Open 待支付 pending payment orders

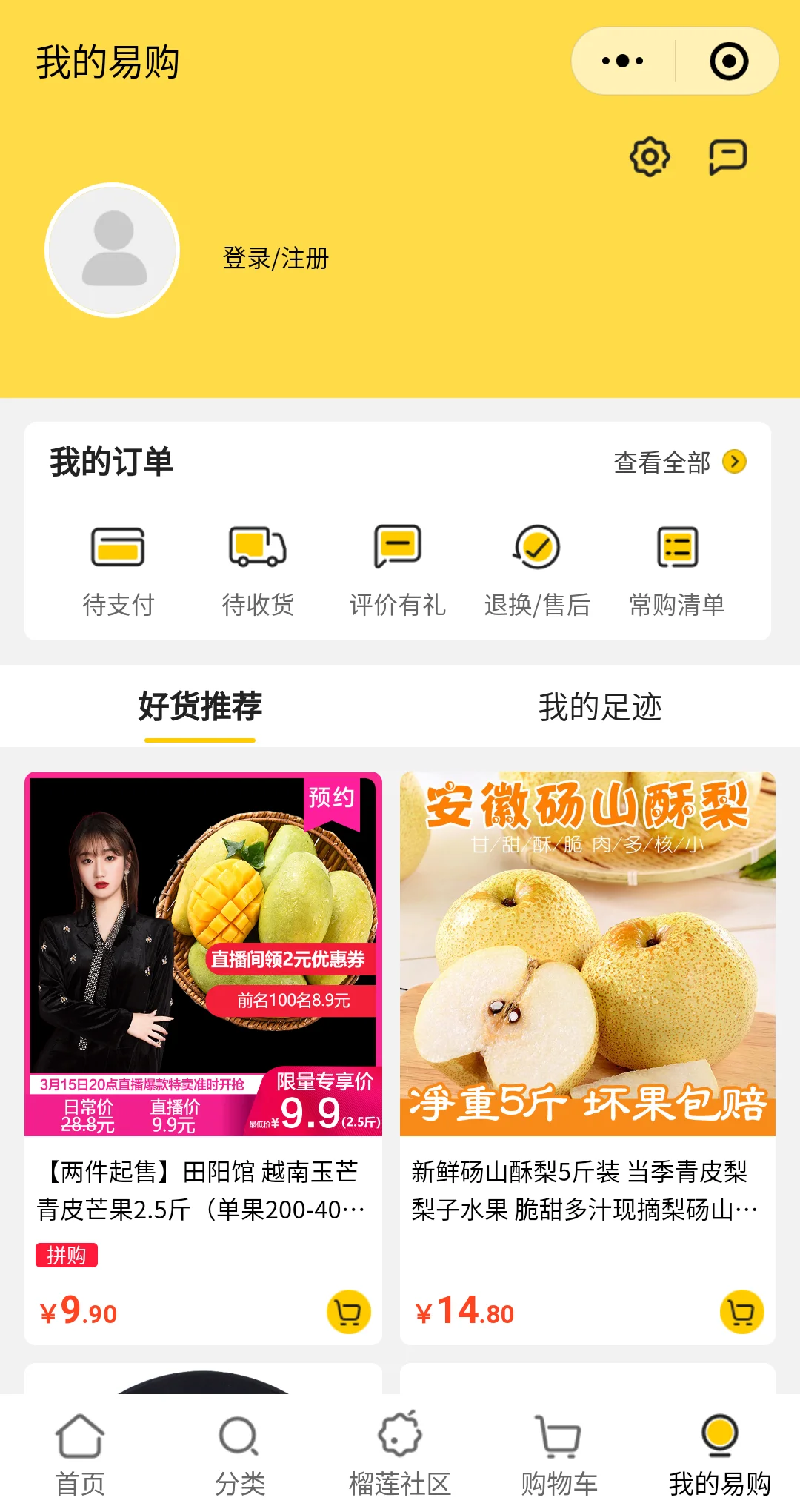click(x=118, y=571)
